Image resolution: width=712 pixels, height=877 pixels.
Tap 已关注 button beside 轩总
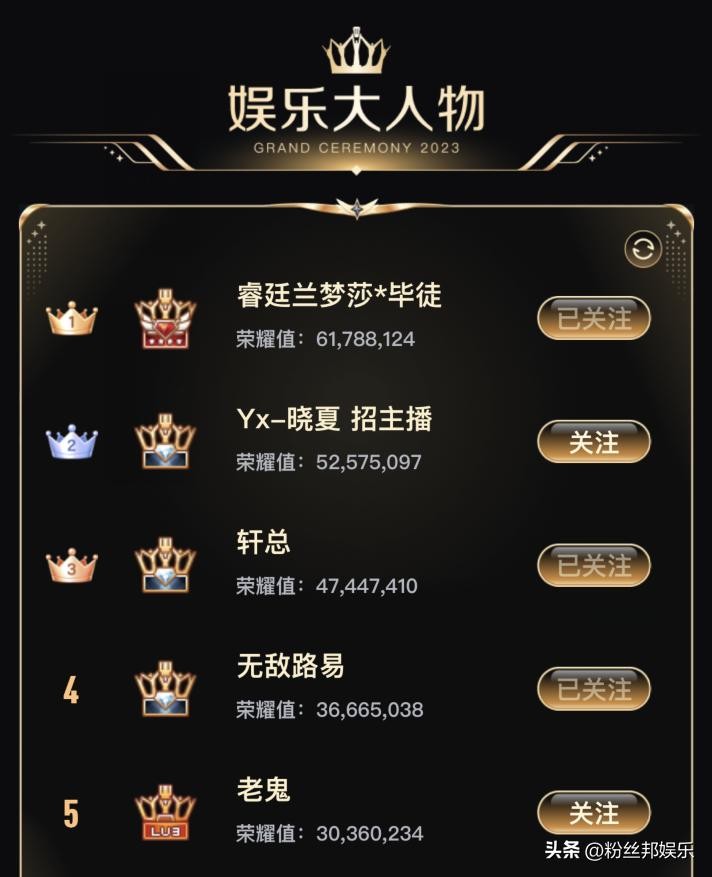594,566
